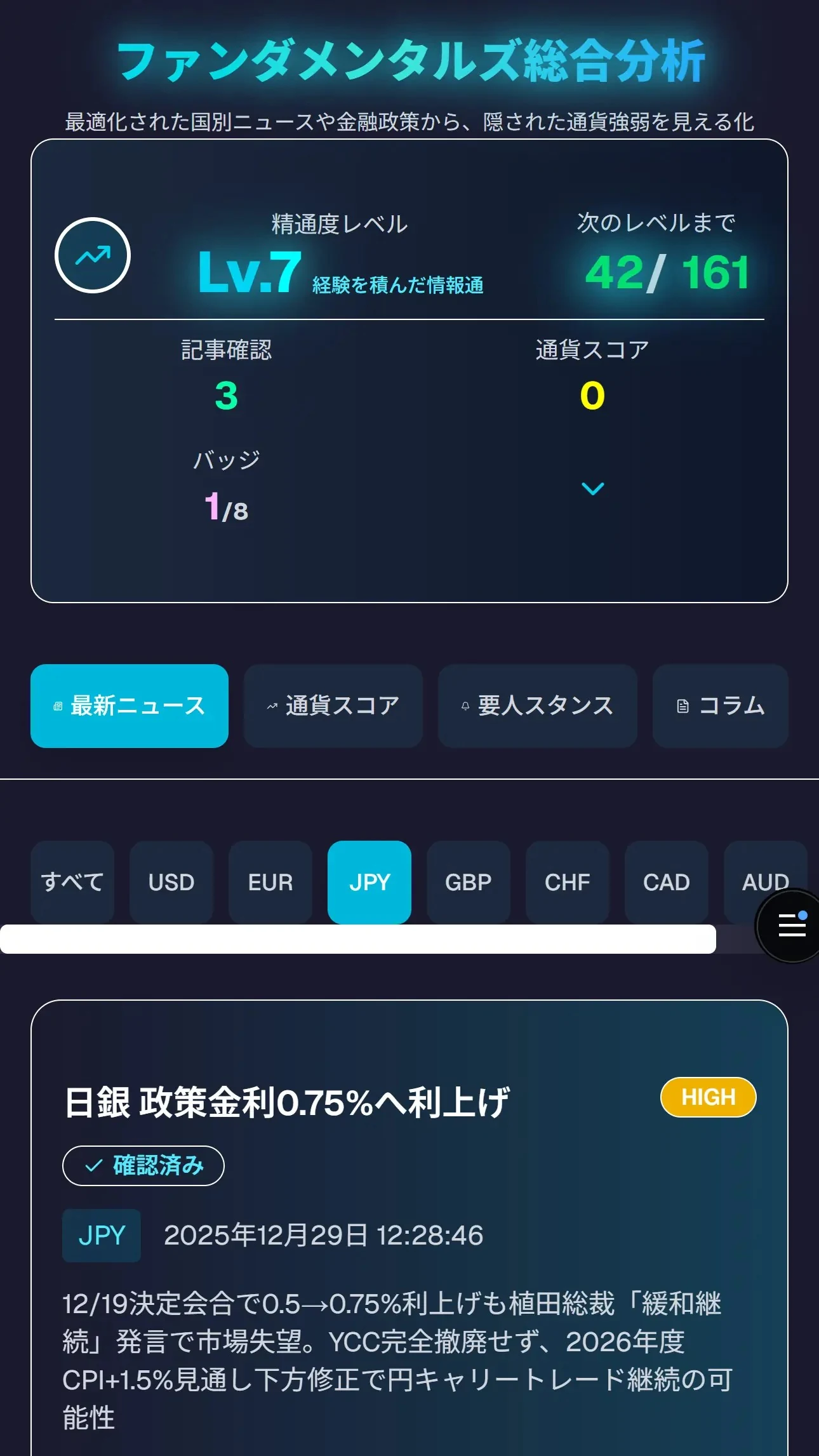Screen dimensions: 819x1456
Task: Open the 日銀 政策金利0.75%へ利上げ article
Action: coord(287,1102)
